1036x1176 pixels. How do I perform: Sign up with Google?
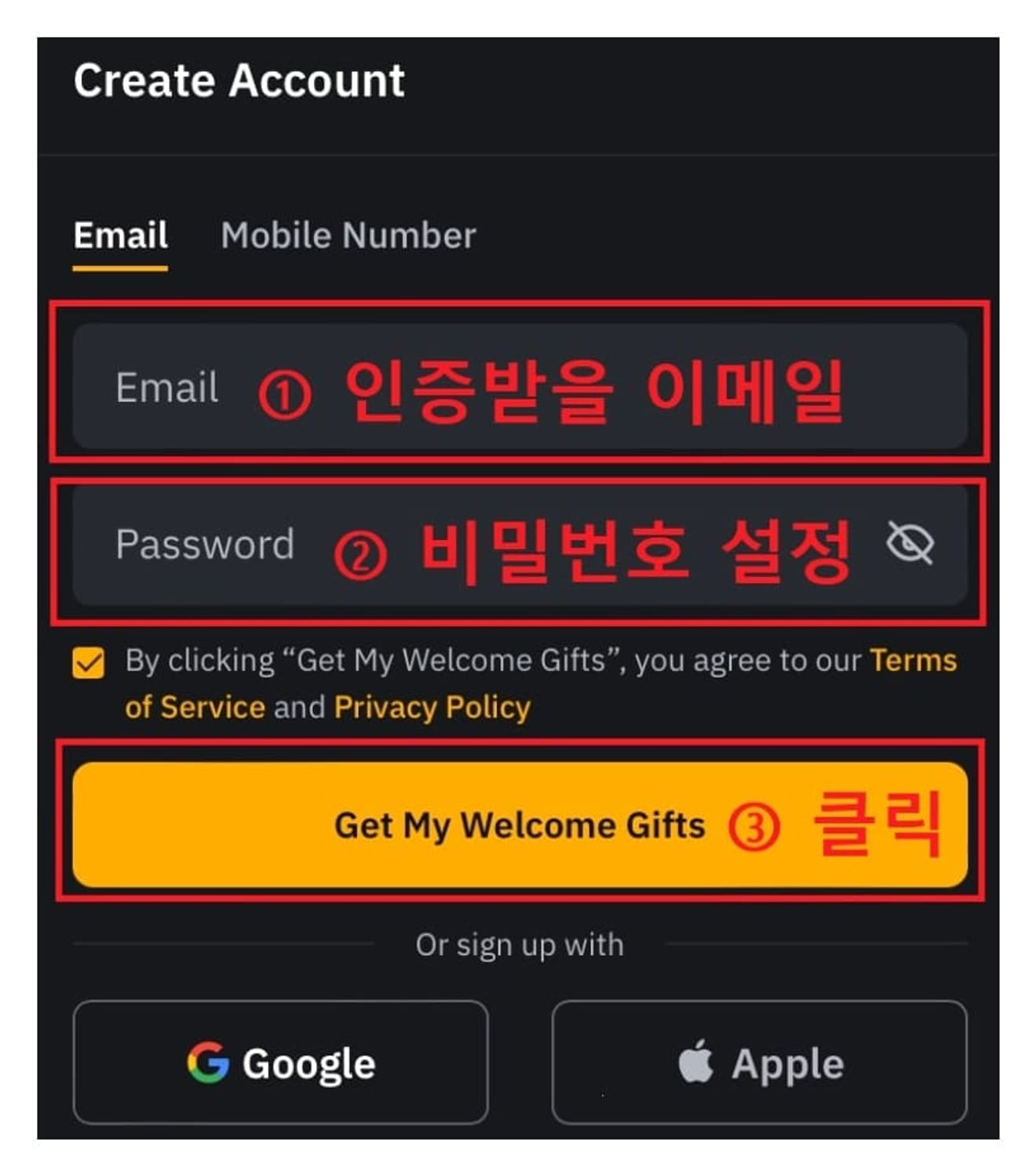[281, 1062]
